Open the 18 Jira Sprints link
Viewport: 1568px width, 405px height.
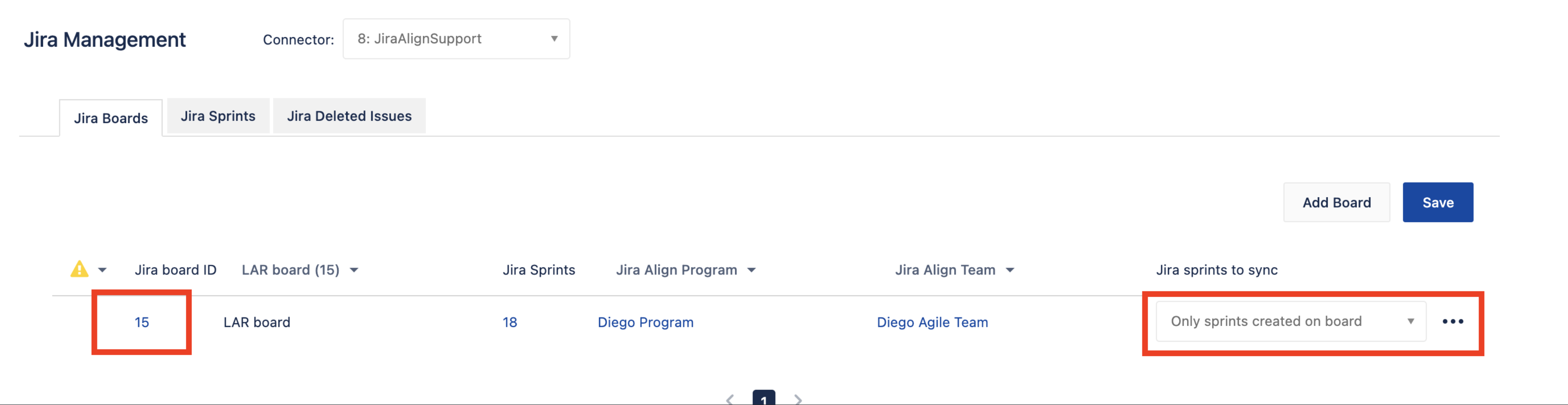click(510, 322)
